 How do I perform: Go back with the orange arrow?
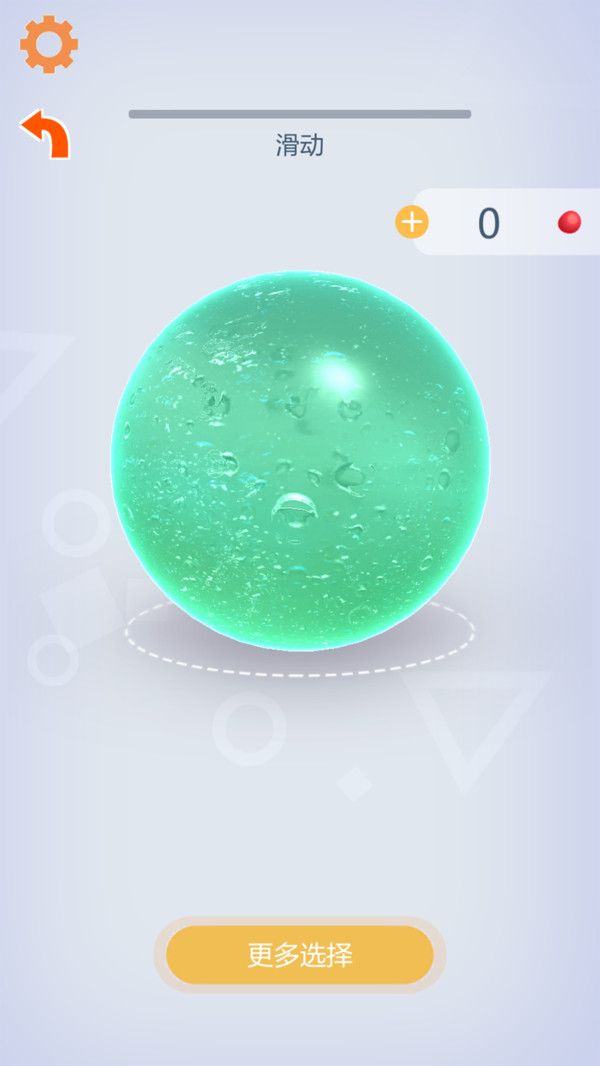click(x=46, y=136)
